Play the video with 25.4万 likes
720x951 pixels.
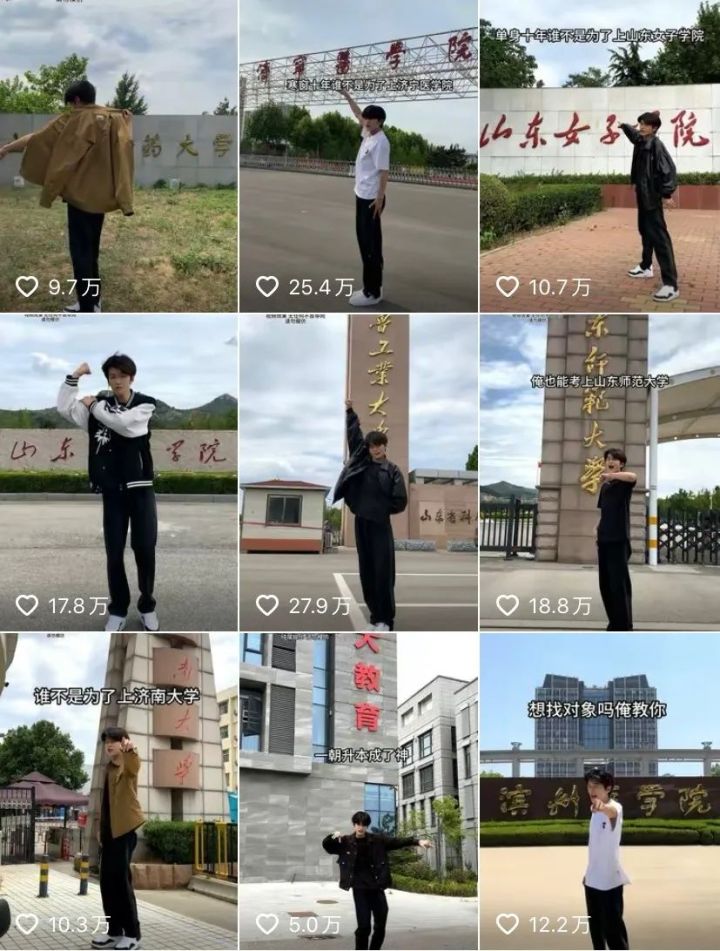[358, 156]
